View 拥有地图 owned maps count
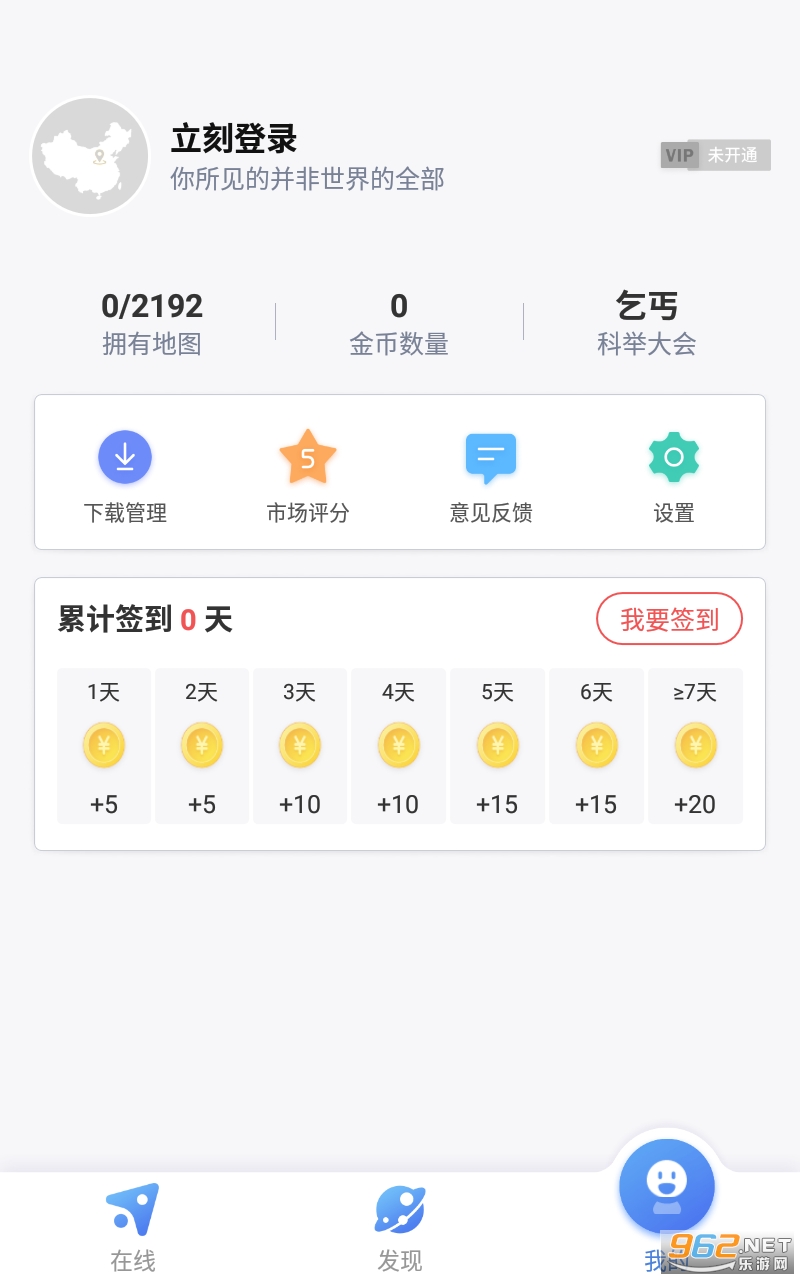Screen dimensions: 800x1280 click(152, 323)
